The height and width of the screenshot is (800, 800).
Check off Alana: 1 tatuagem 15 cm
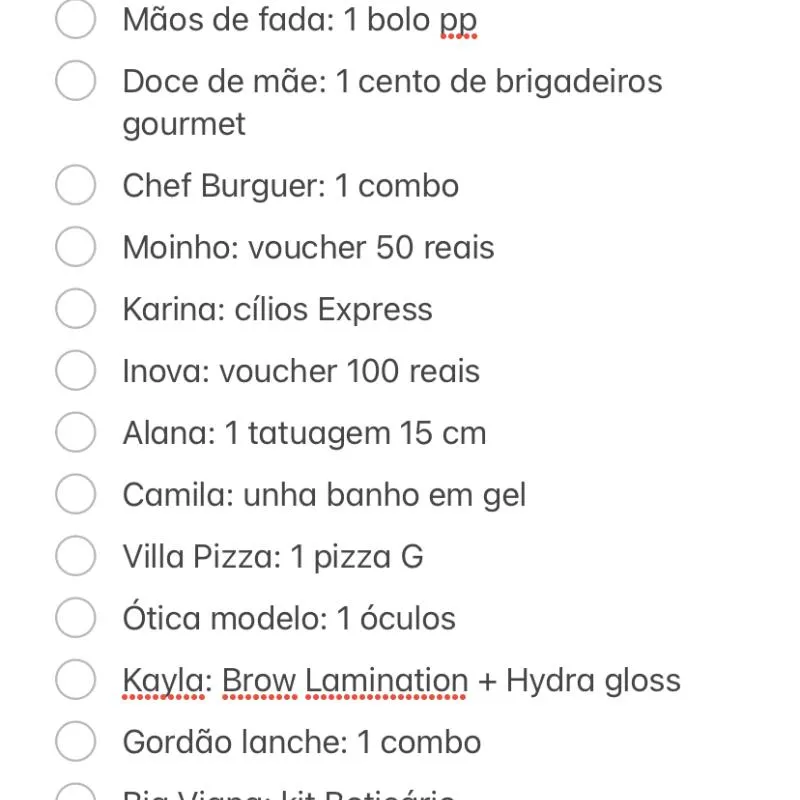point(75,433)
